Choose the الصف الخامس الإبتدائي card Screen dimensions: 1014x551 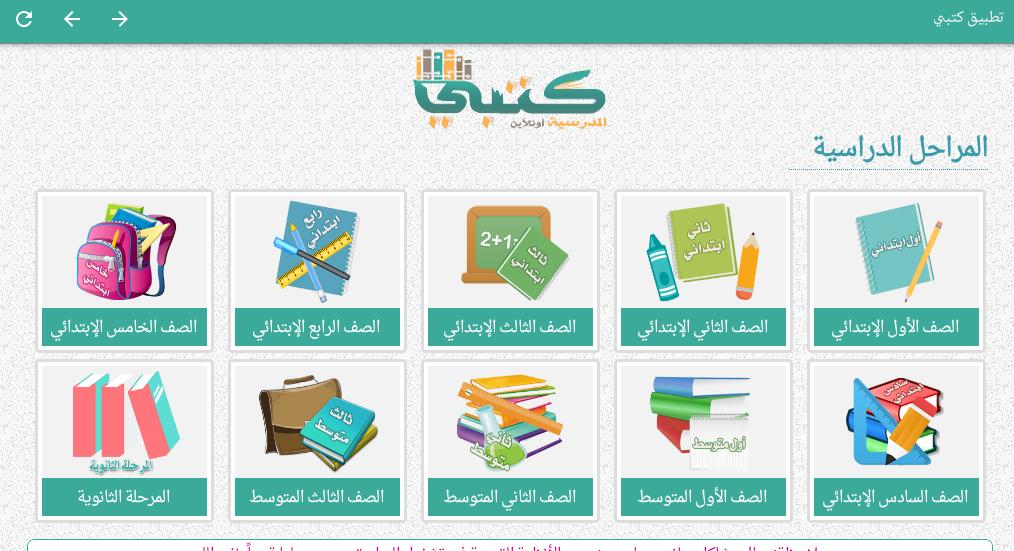pyautogui.click(x=124, y=271)
